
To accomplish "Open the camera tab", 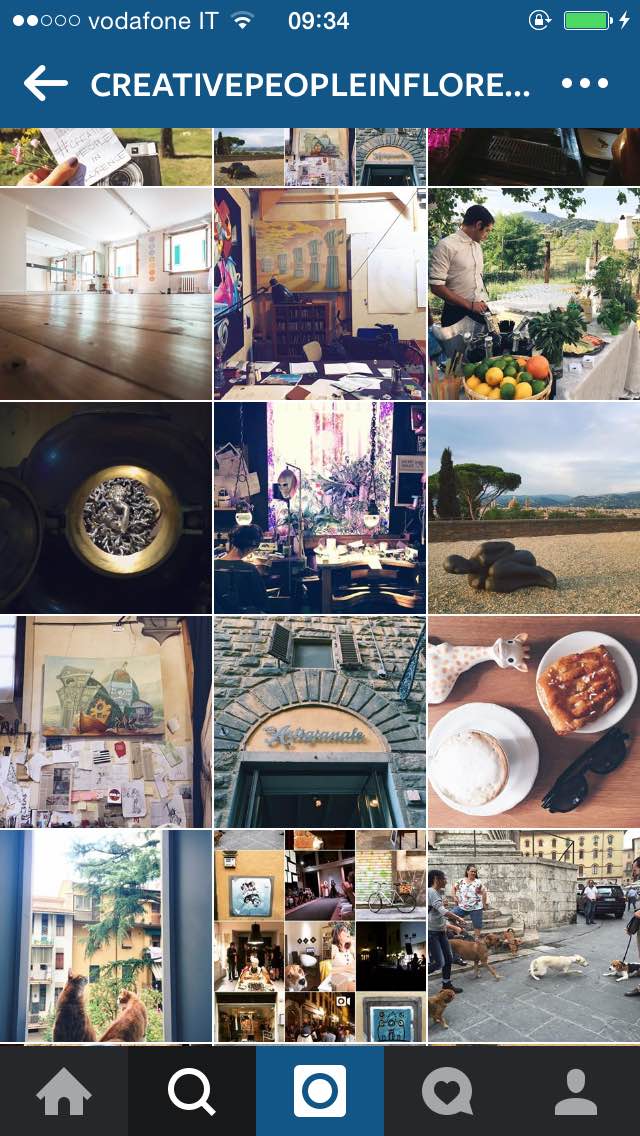I will point(320,1091).
